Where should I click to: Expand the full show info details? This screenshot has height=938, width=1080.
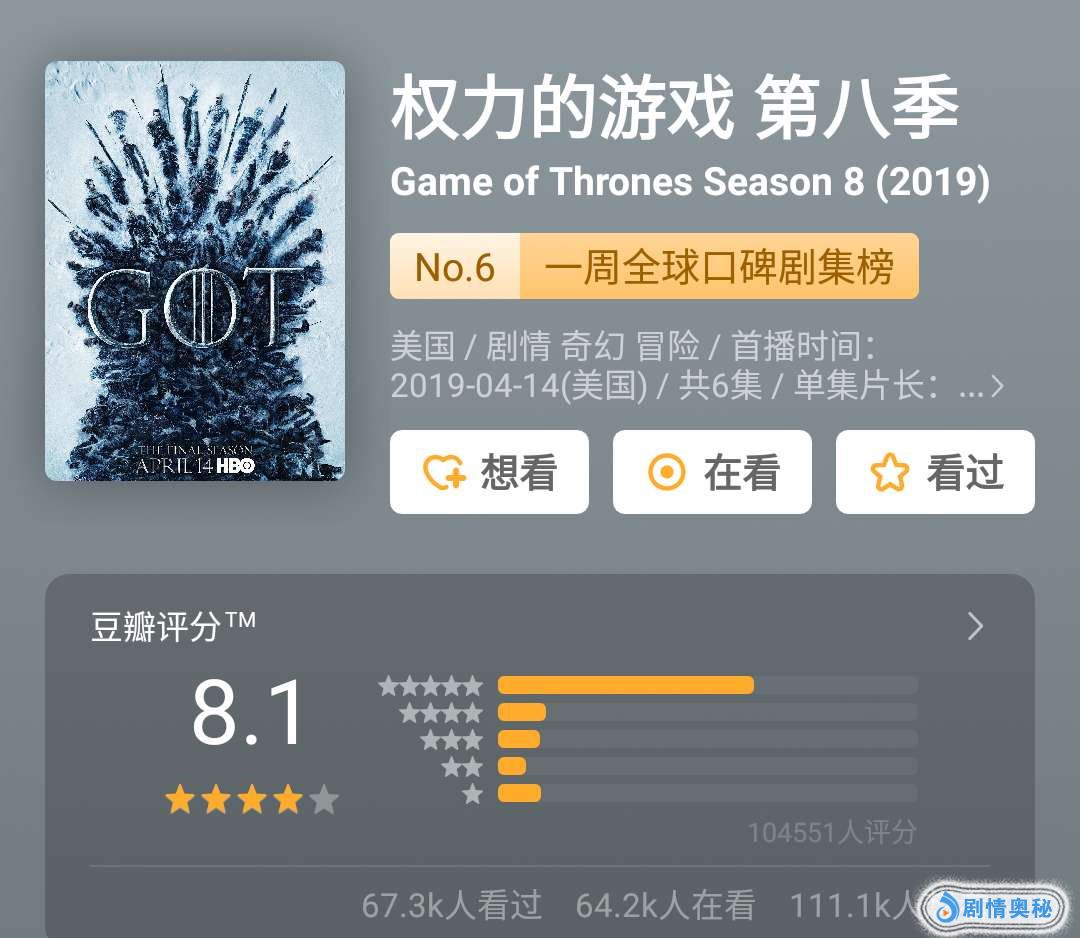tap(994, 388)
